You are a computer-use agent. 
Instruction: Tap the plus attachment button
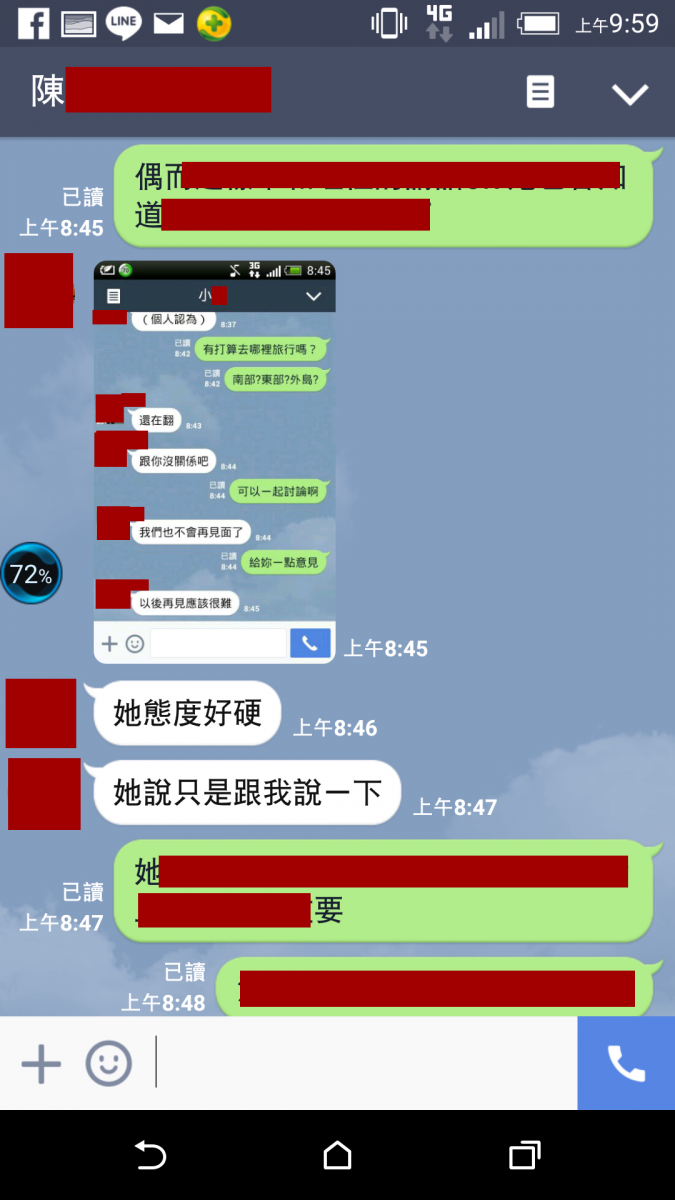point(41,1064)
